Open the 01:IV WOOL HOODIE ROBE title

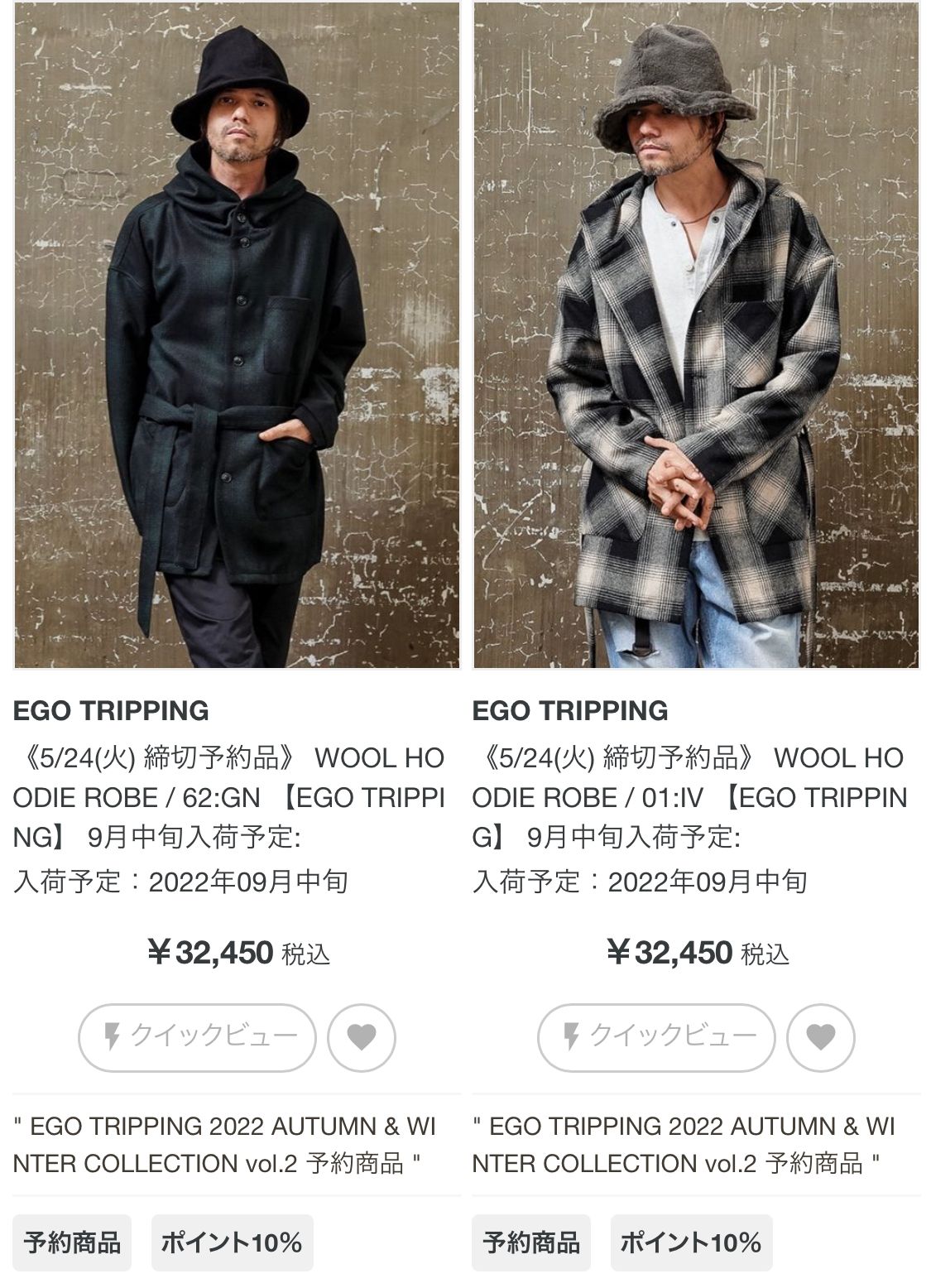(x=689, y=797)
